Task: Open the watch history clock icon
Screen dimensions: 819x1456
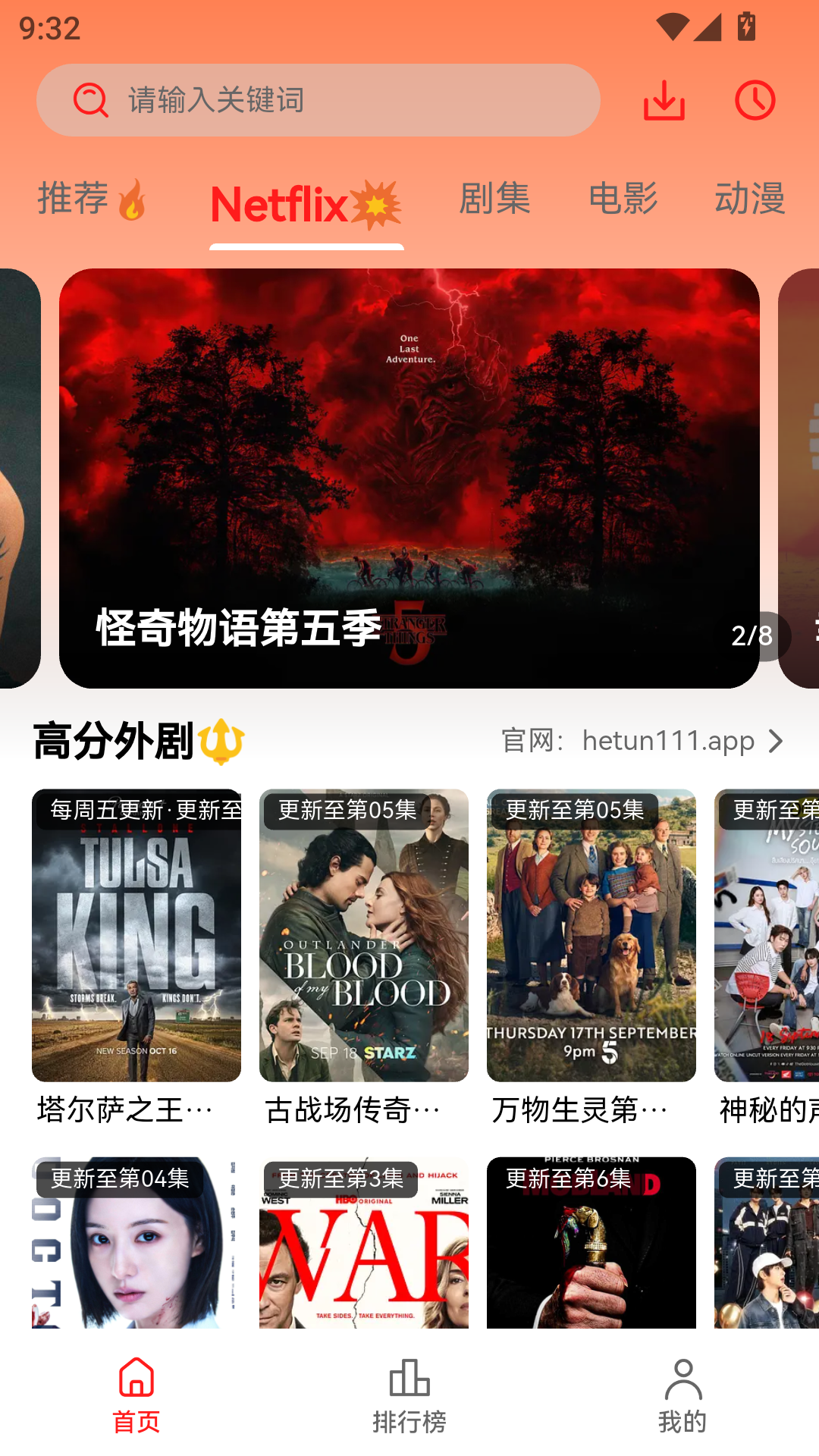Action: tap(755, 100)
